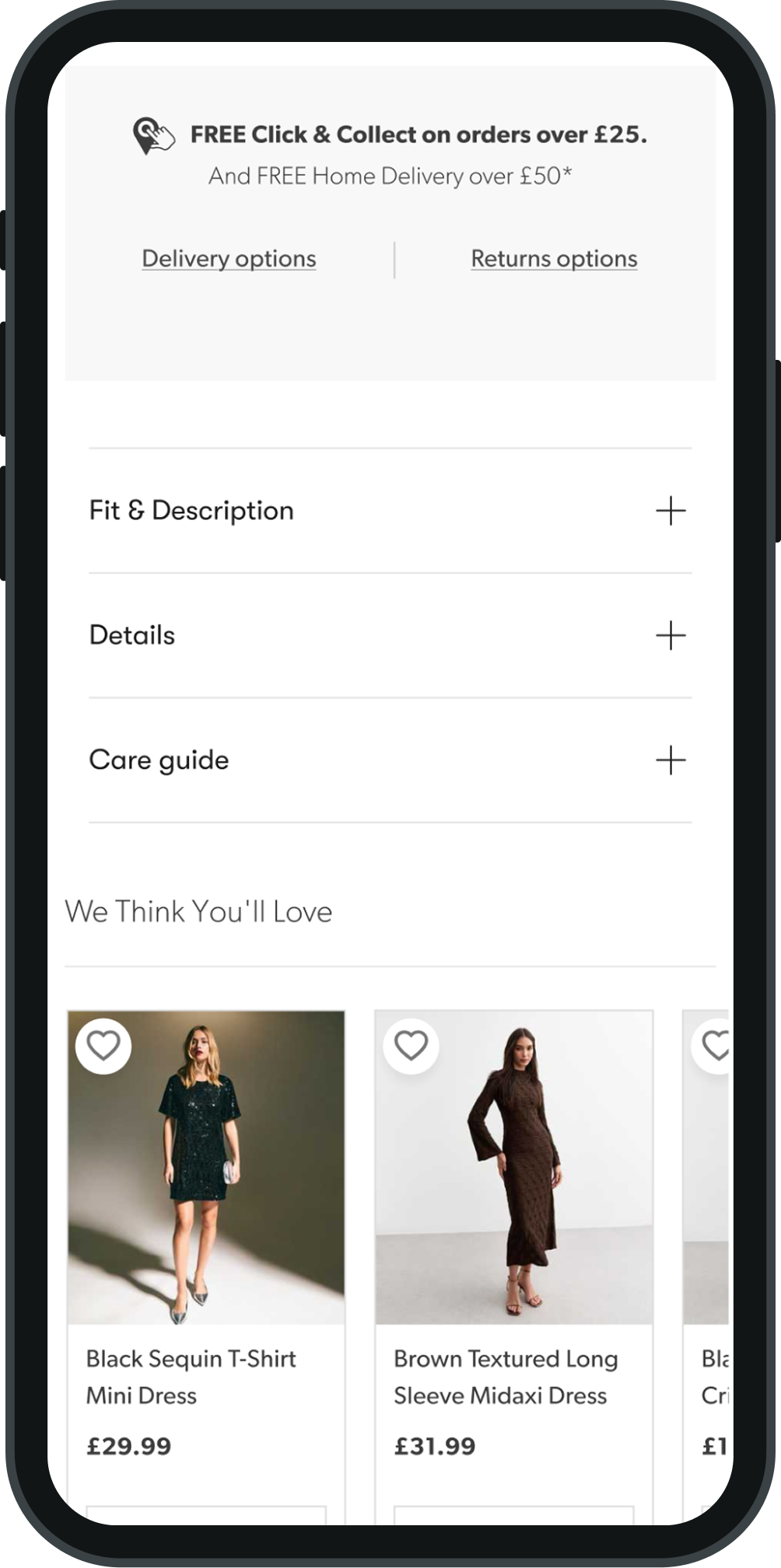Image resolution: width=781 pixels, height=1568 pixels.
Task: Expand the Care guide section
Action: [x=390, y=760]
